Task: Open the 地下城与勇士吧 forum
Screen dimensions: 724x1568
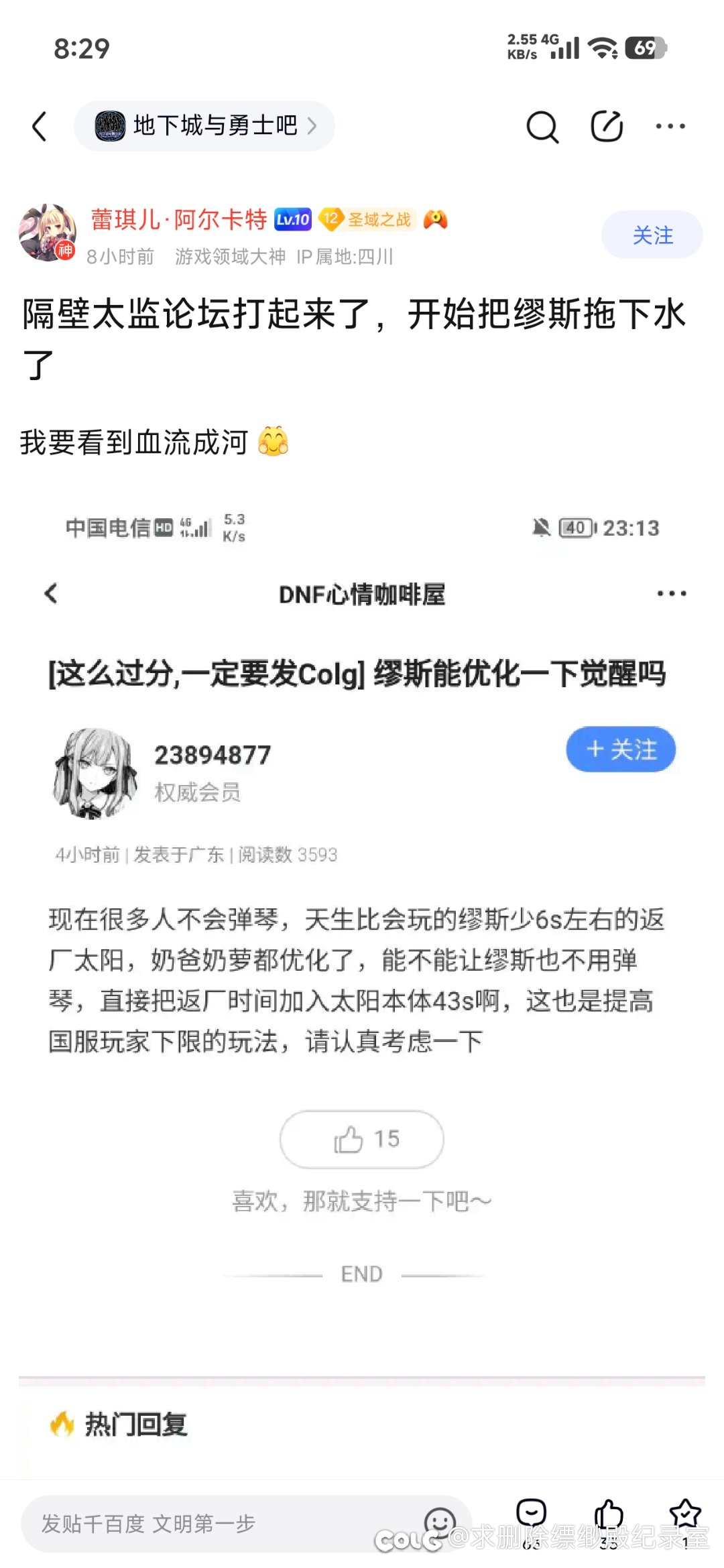Action: (204, 126)
